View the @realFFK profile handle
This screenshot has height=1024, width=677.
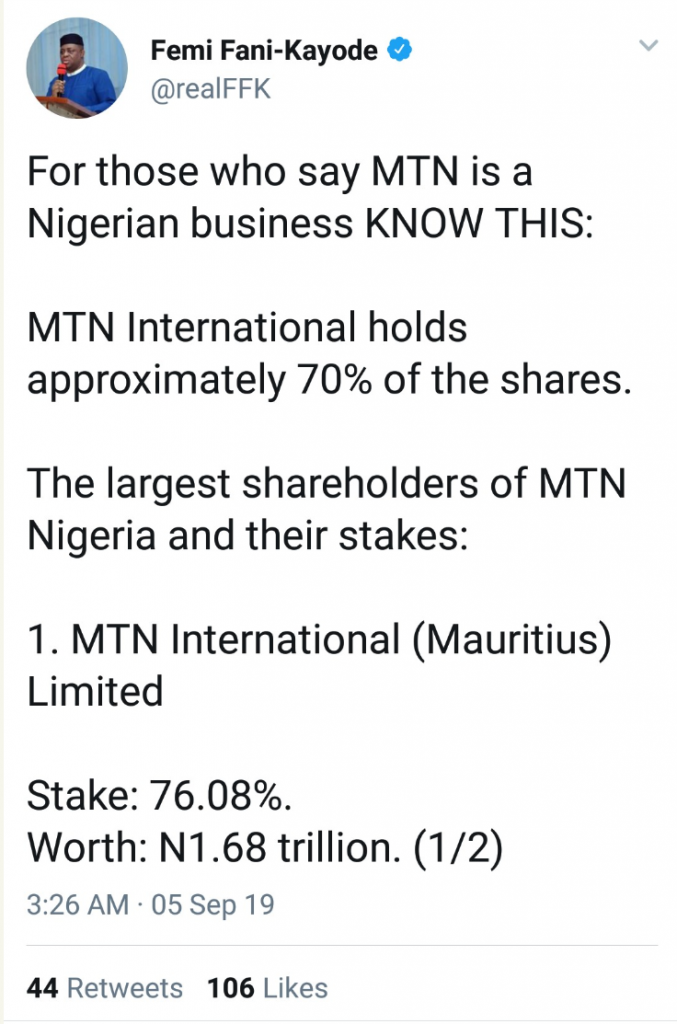pyautogui.click(x=211, y=88)
